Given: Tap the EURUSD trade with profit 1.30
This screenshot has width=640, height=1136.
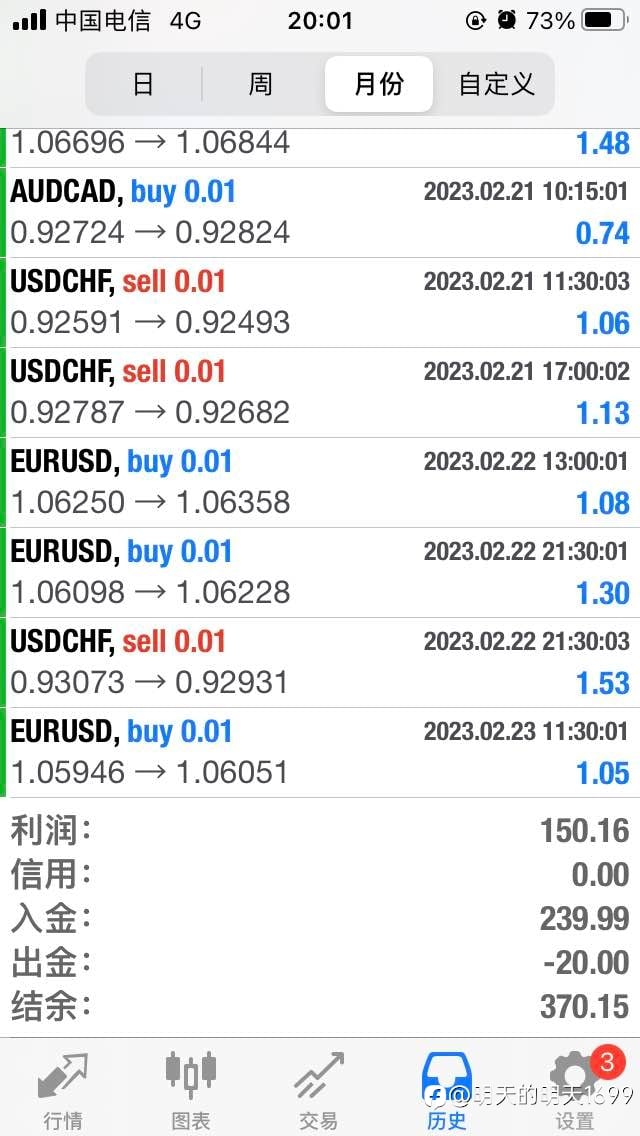Looking at the screenshot, I should [320, 572].
